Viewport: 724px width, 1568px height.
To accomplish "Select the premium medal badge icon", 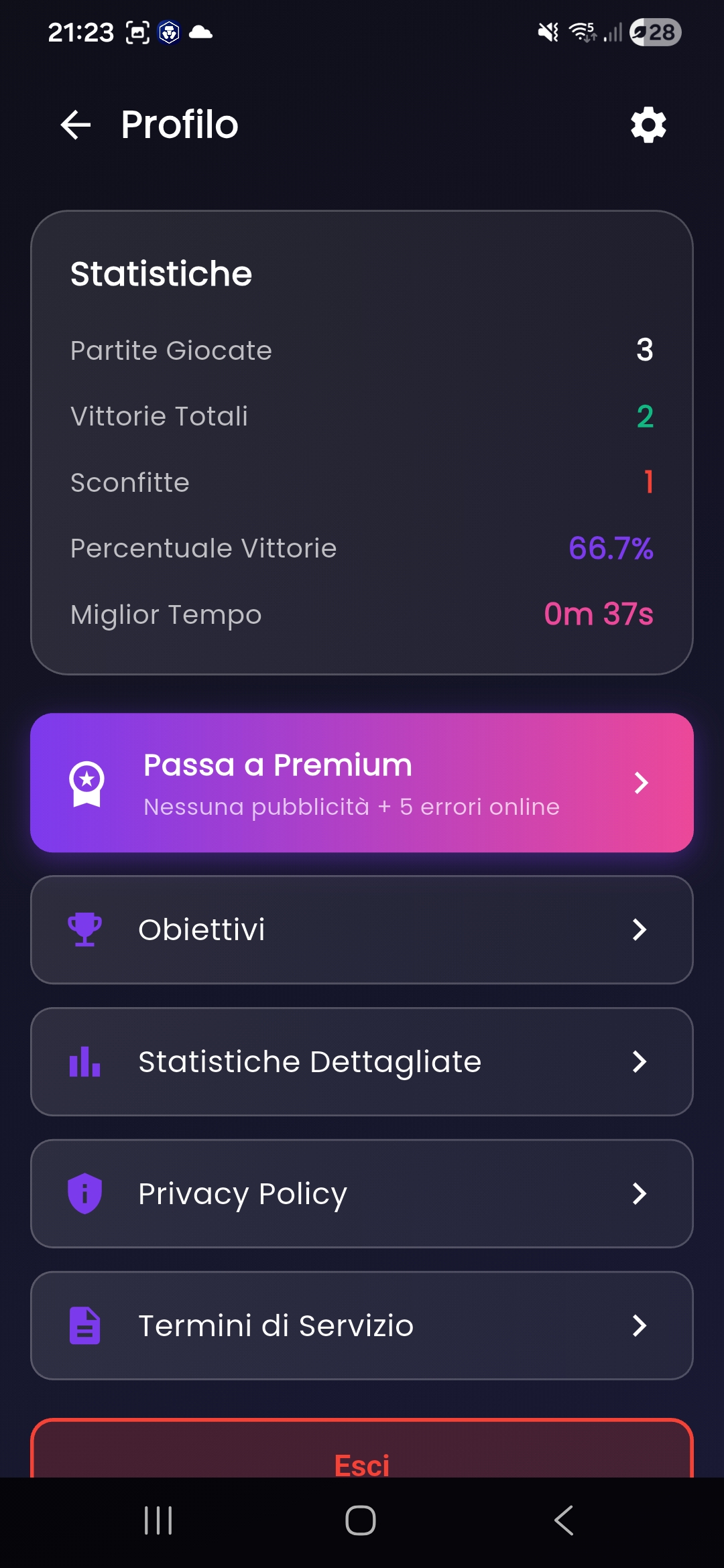I will tap(86, 783).
